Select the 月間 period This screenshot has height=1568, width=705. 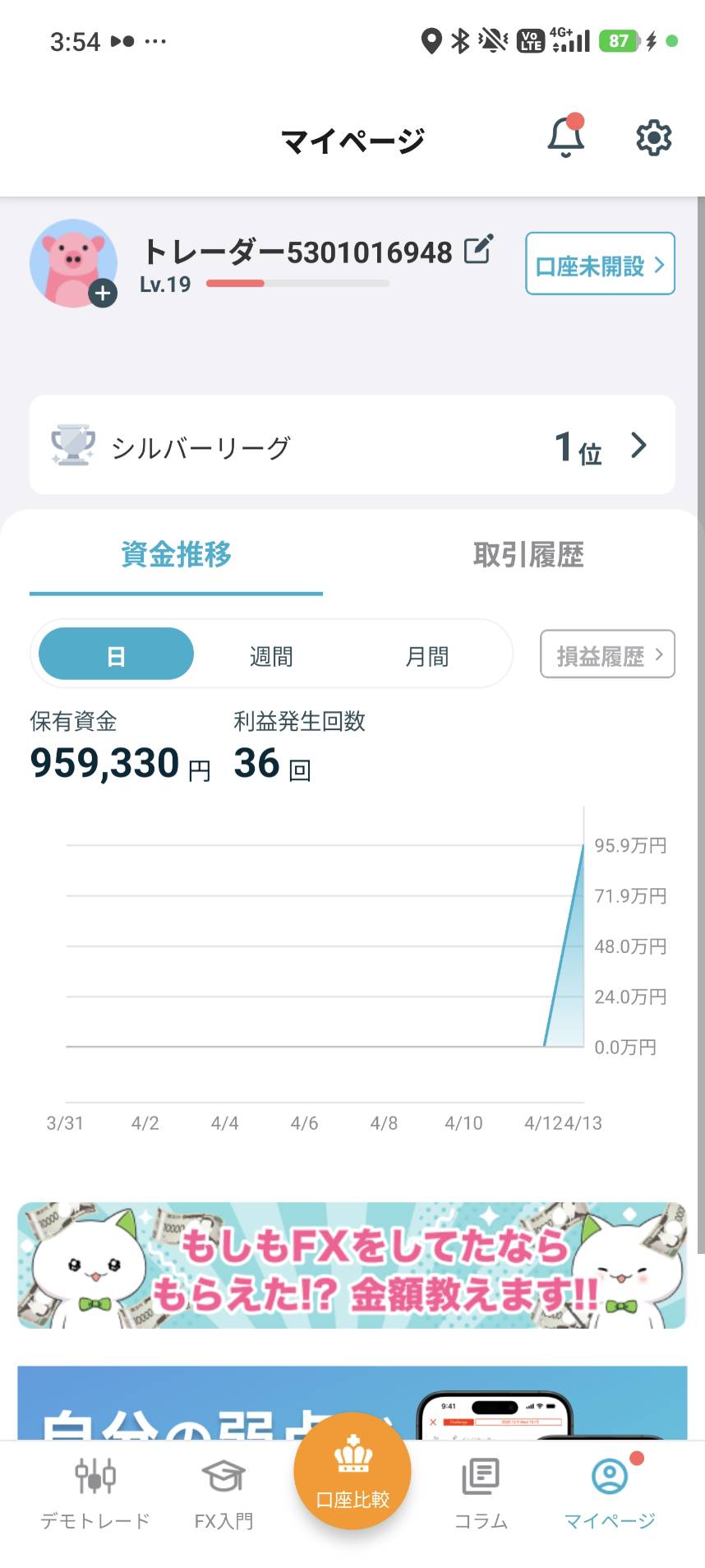point(426,655)
